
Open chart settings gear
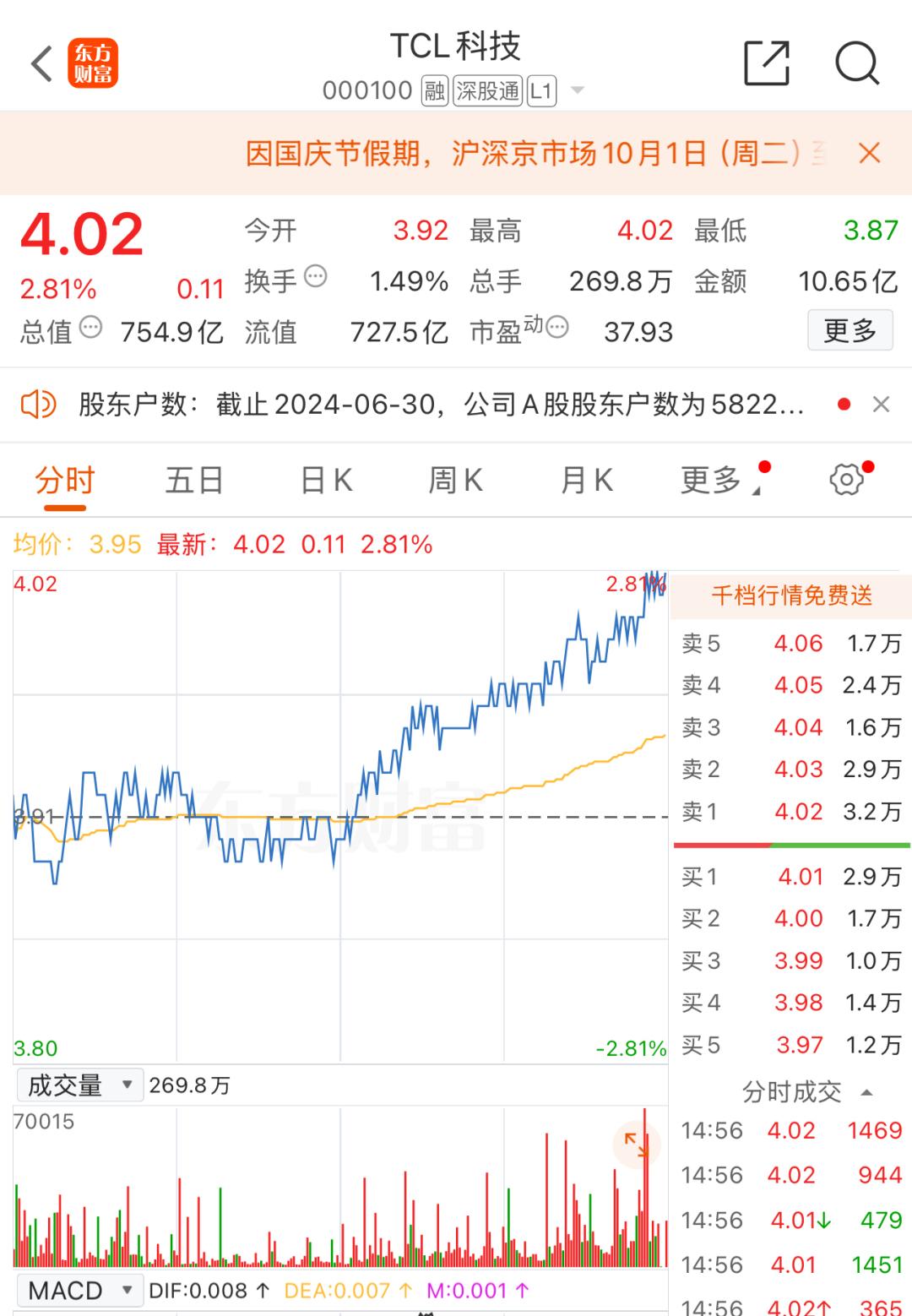(x=846, y=480)
